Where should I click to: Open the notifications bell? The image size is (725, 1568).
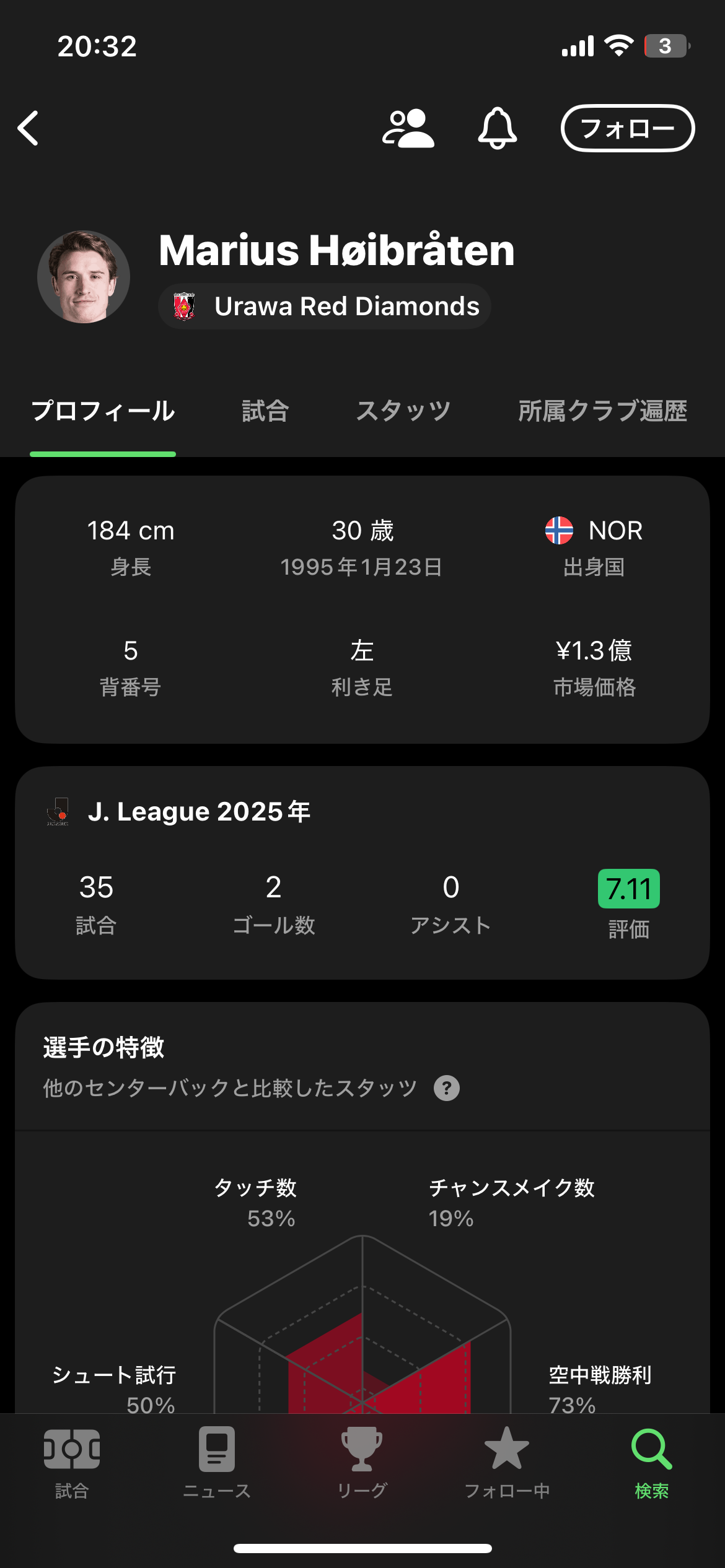tap(497, 128)
